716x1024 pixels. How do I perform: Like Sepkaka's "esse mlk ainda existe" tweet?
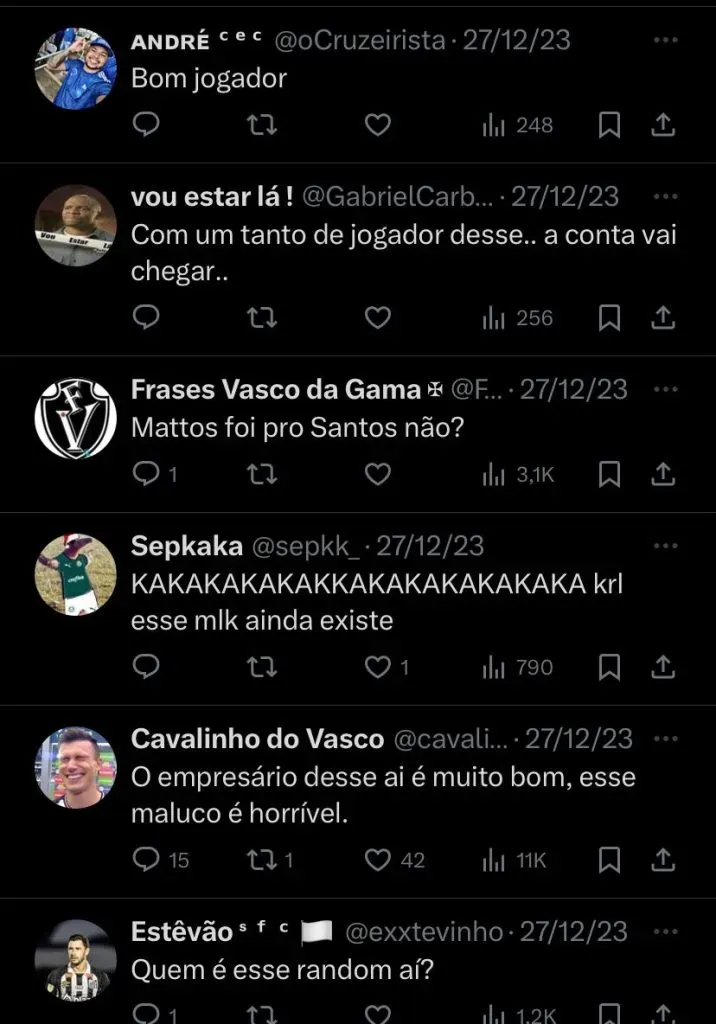377,666
